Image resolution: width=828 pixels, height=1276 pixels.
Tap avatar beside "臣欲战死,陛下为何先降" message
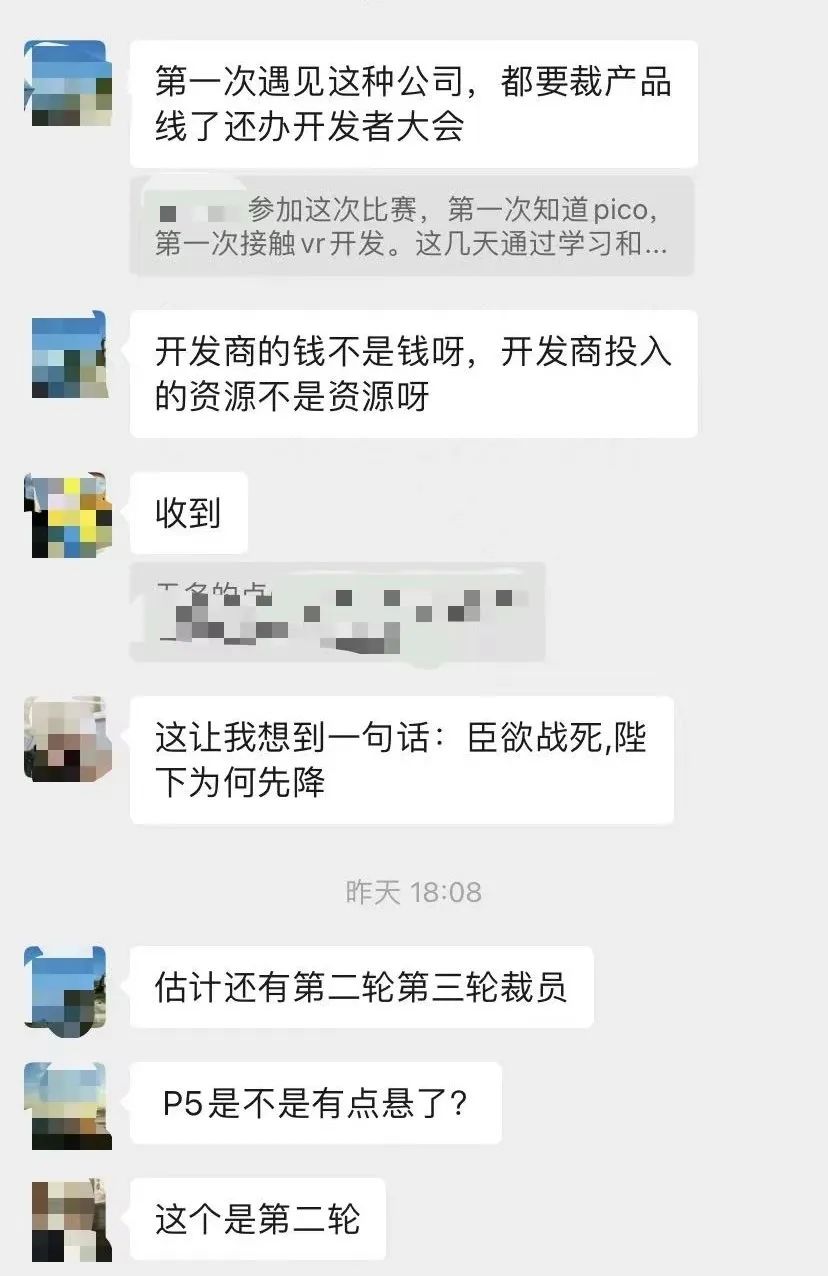pyautogui.click(x=68, y=739)
